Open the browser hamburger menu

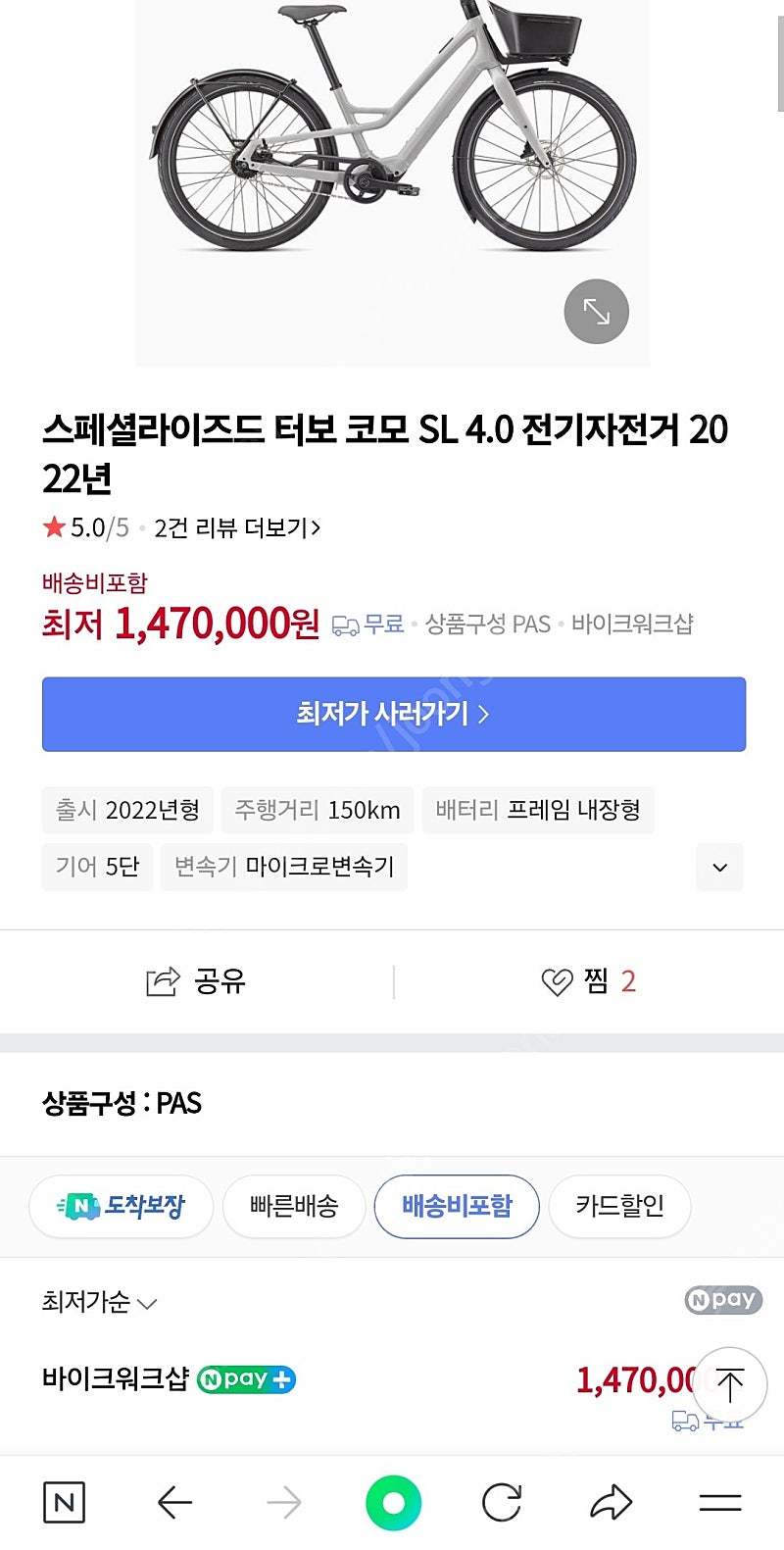pos(720,1502)
